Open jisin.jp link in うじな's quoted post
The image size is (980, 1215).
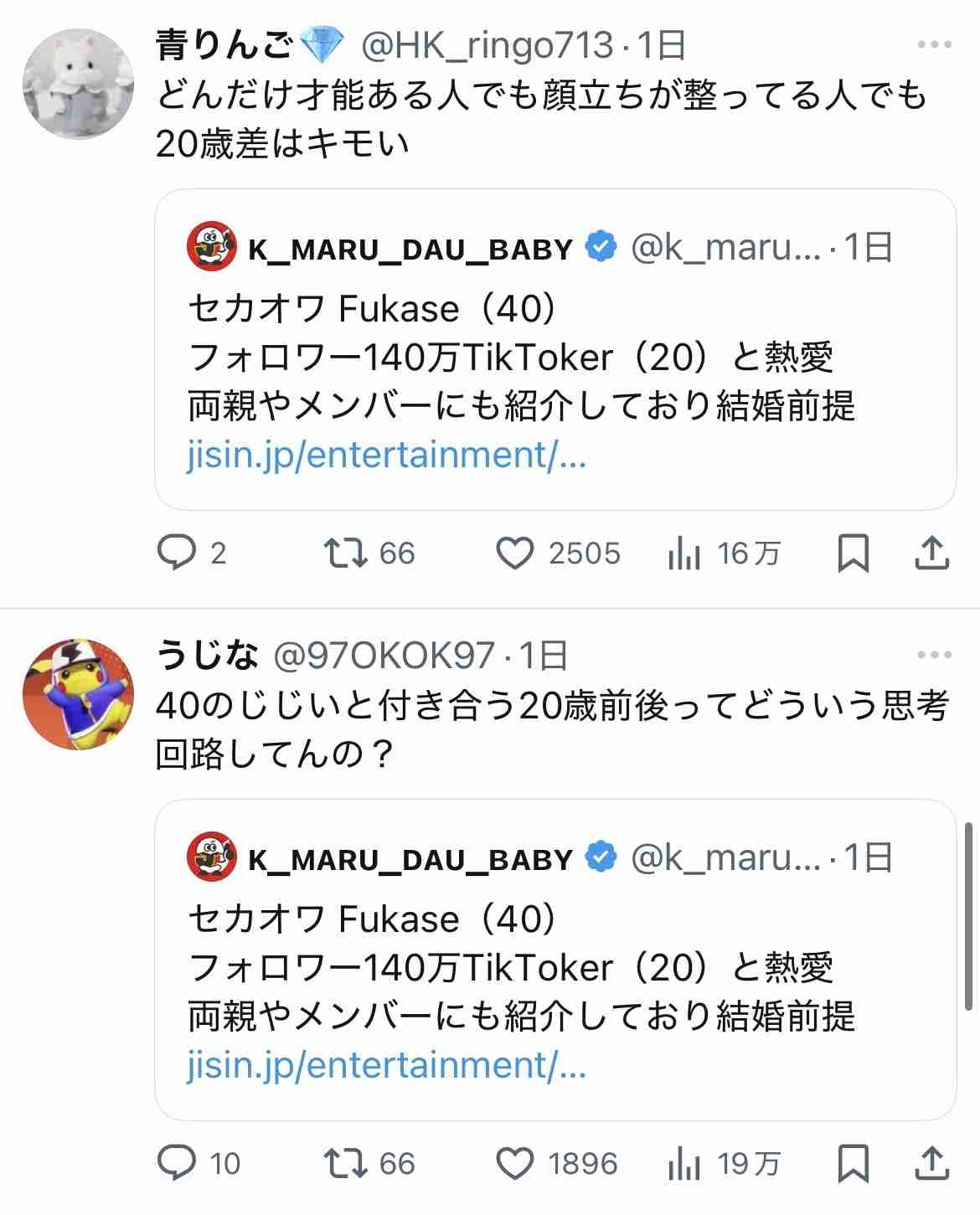coord(386,1065)
